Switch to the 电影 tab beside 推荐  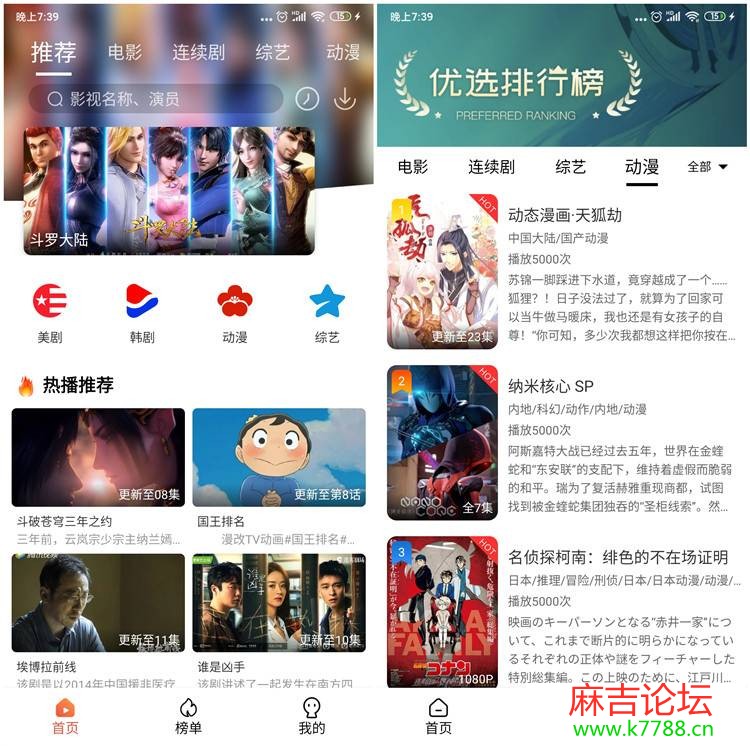125,53
